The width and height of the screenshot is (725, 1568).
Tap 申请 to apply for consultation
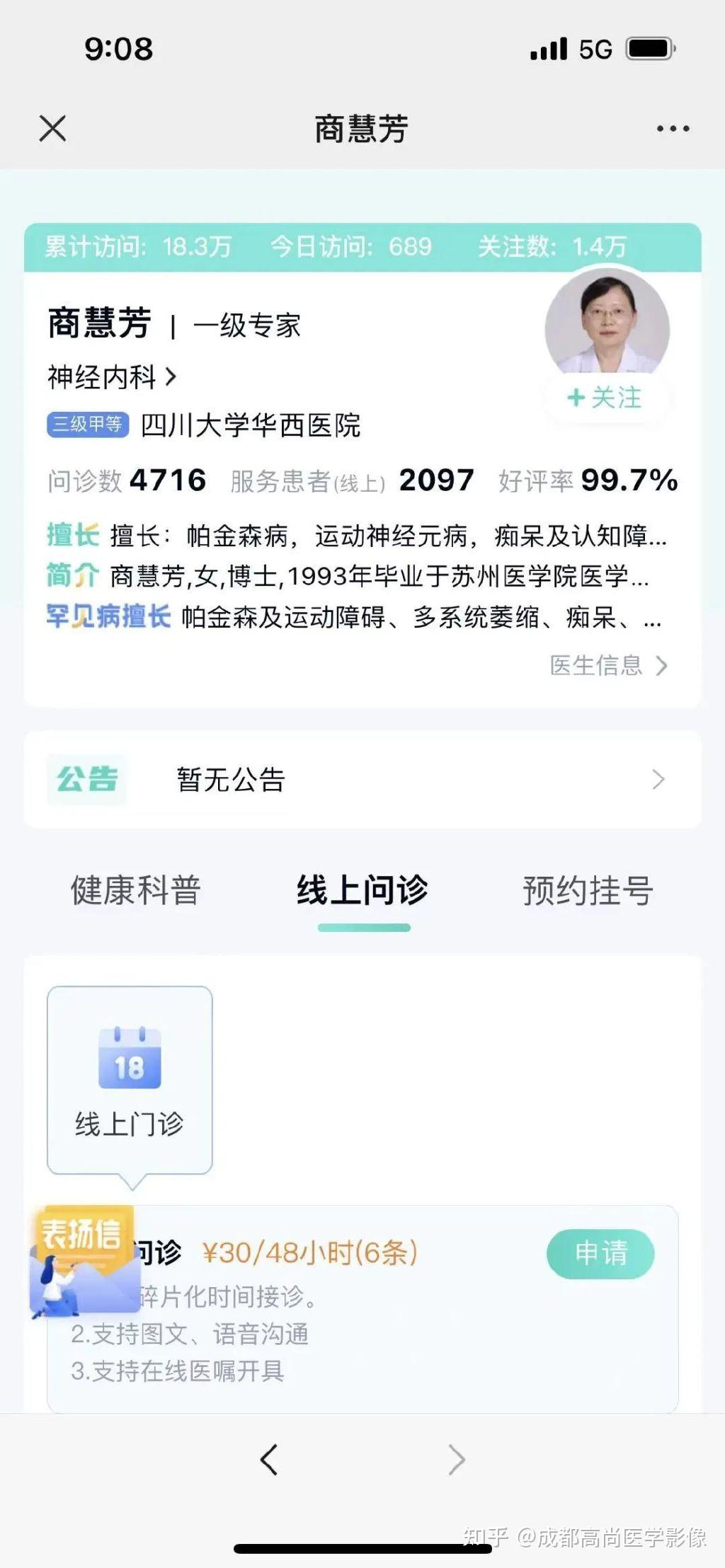pyautogui.click(x=600, y=1254)
